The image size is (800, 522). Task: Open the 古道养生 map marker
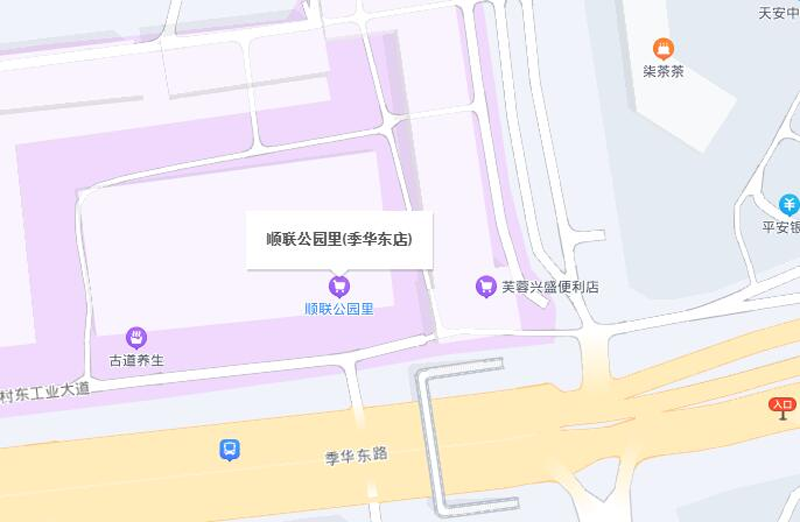137,337
